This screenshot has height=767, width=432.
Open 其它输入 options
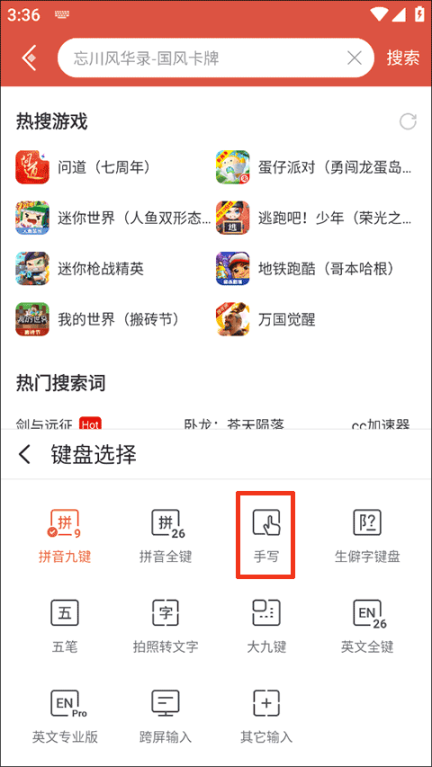[x=266, y=716]
